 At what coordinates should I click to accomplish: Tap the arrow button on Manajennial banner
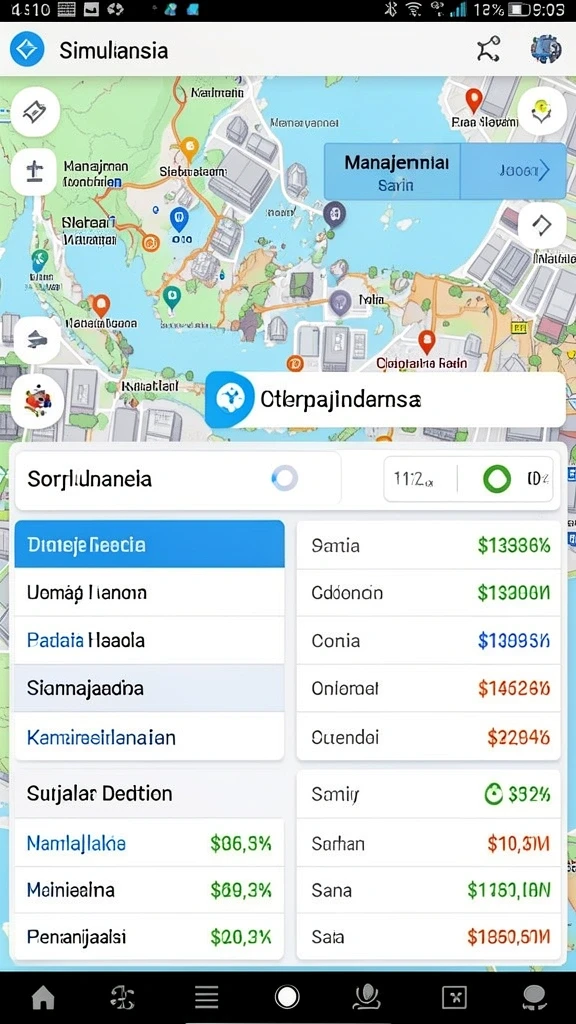click(x=513, y=171)
